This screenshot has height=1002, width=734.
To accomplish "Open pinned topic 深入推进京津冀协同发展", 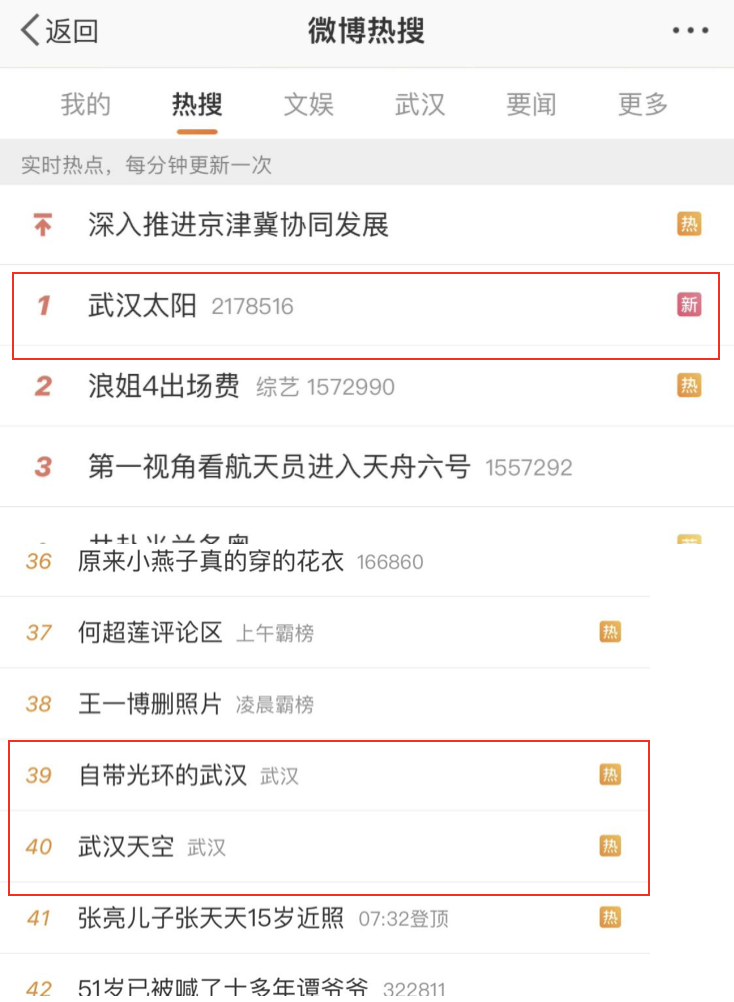I will pos(238,225).
